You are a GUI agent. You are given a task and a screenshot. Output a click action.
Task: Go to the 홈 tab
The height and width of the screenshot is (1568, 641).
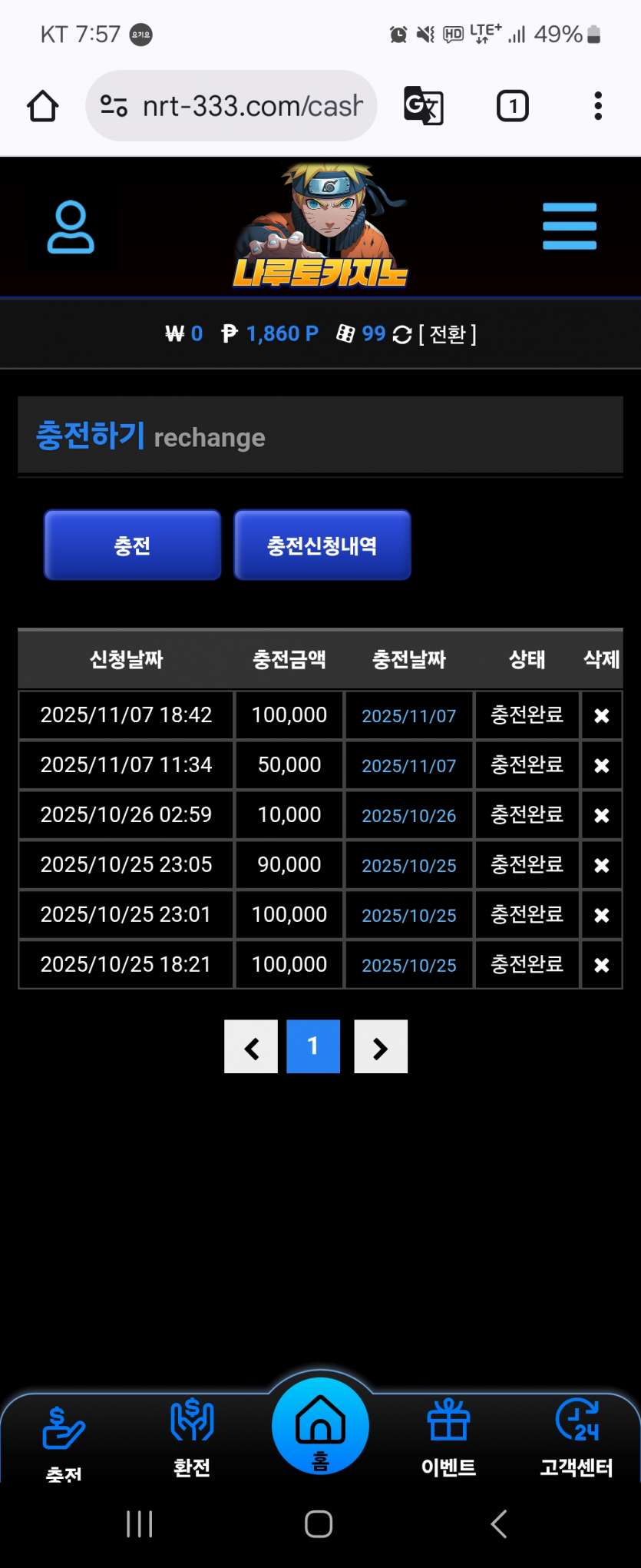pos(320,1427)
